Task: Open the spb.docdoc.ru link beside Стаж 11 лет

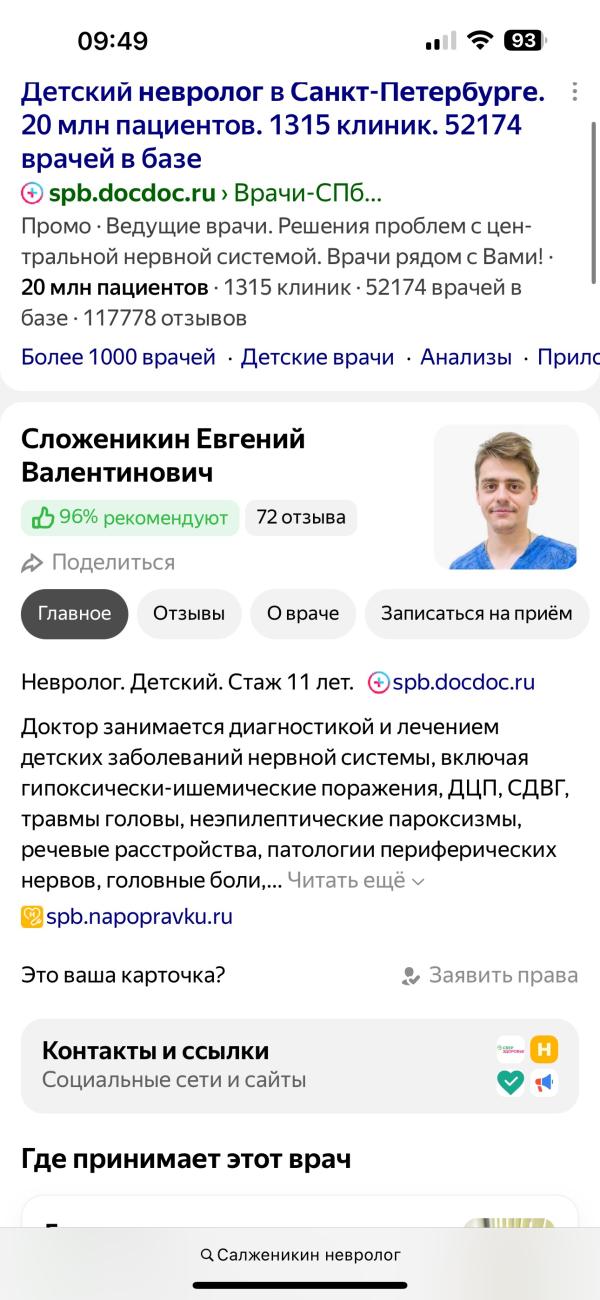Action: coord(452,683)
